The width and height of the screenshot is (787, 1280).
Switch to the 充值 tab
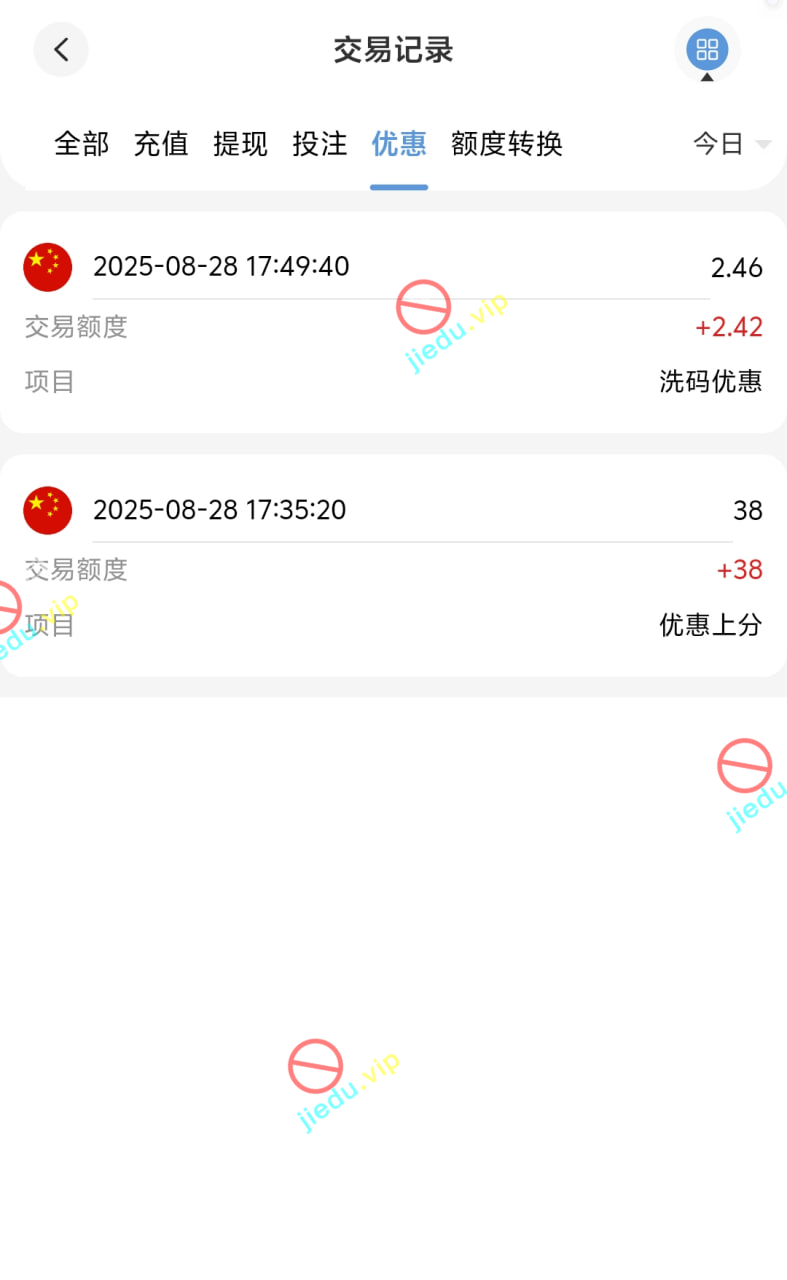tap(161, 144)
